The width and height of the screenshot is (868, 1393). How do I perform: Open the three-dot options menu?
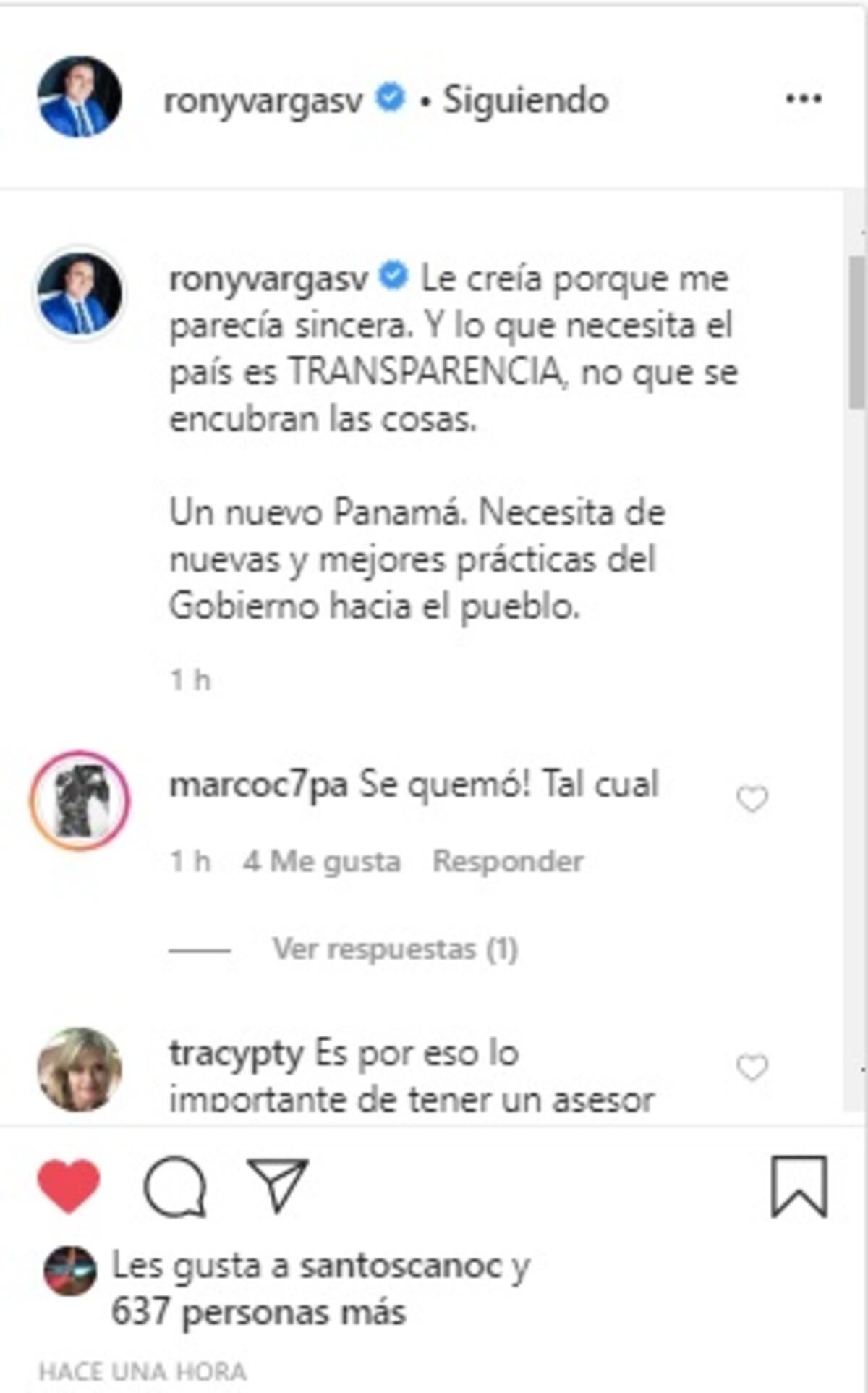[804, 99]
